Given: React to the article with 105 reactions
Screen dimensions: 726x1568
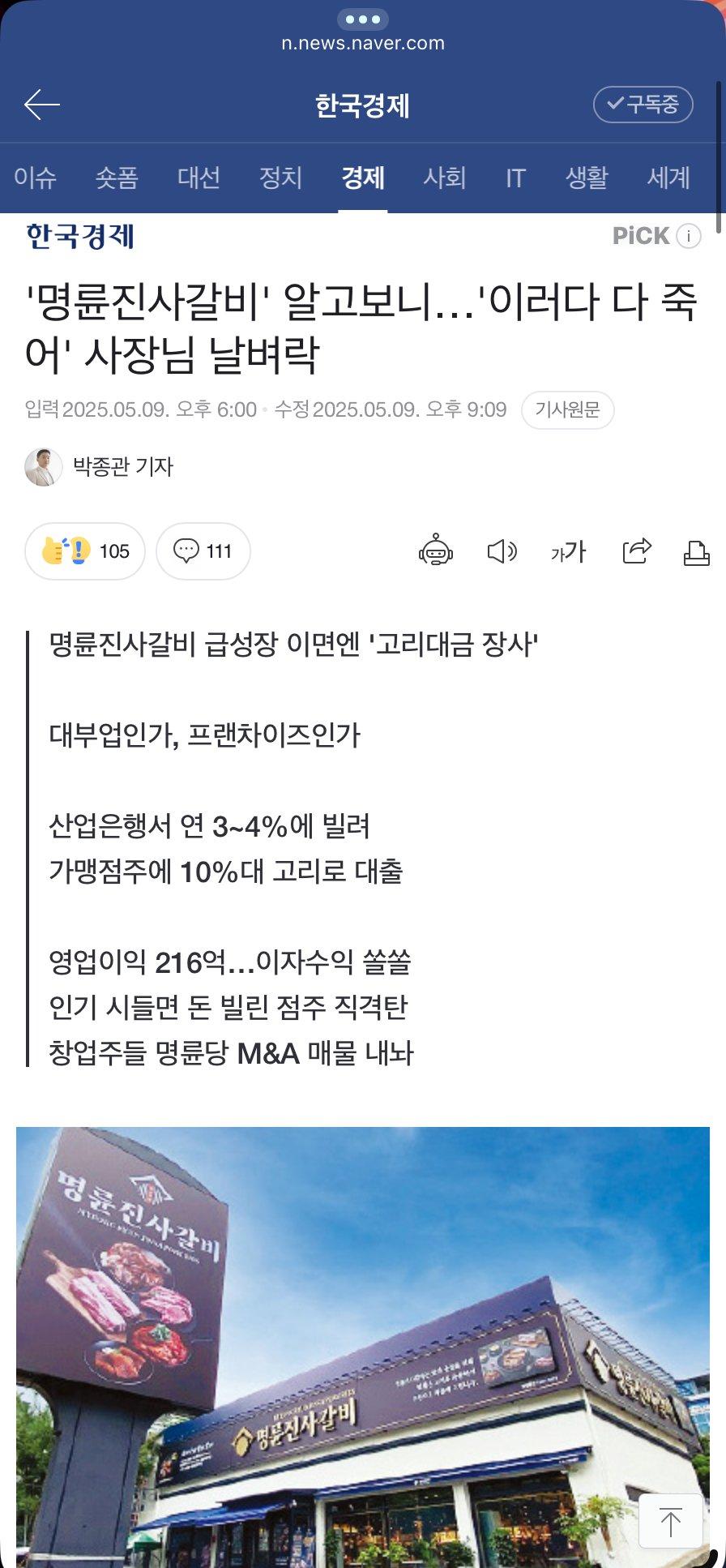Looking at the screenshot, I should coord(85,551).
